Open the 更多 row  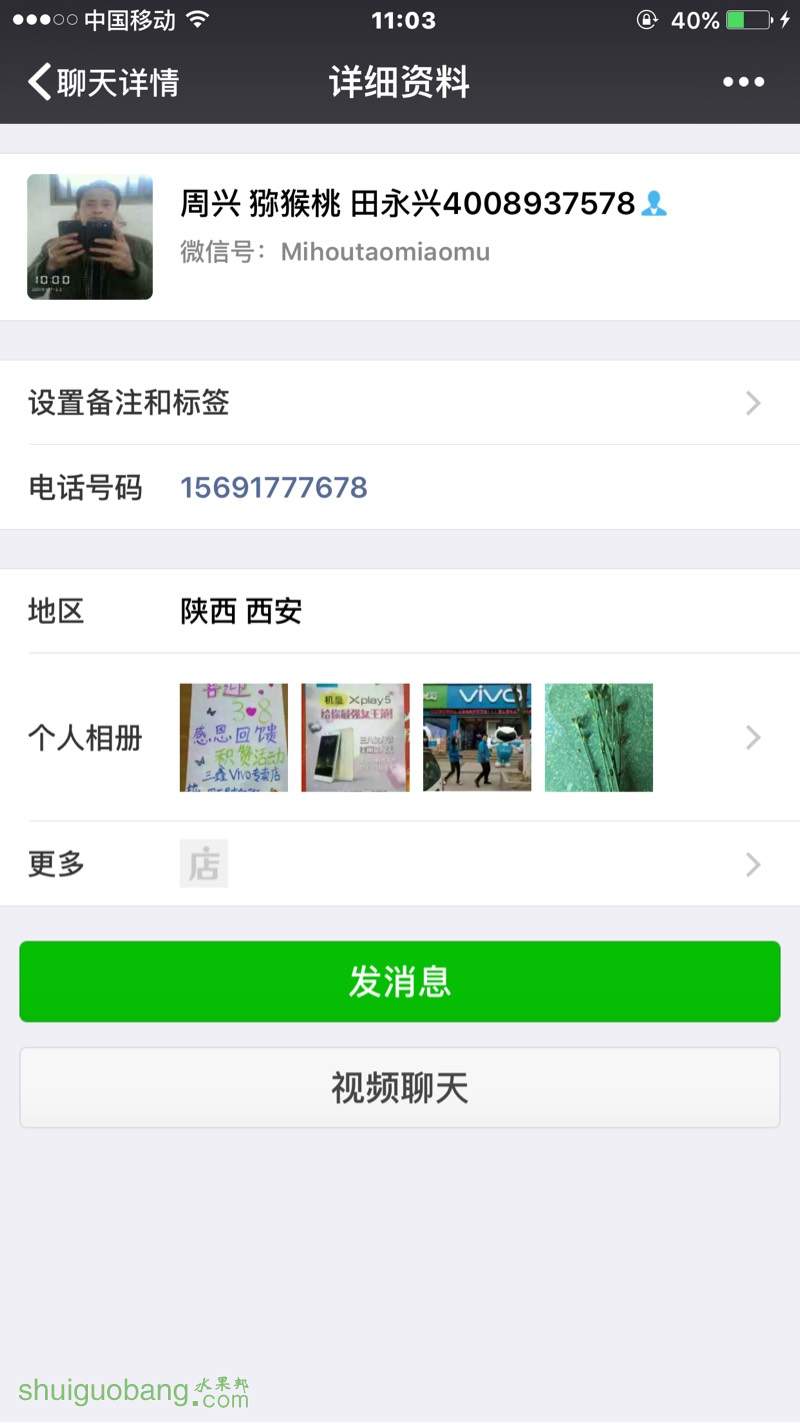[400, 864]
